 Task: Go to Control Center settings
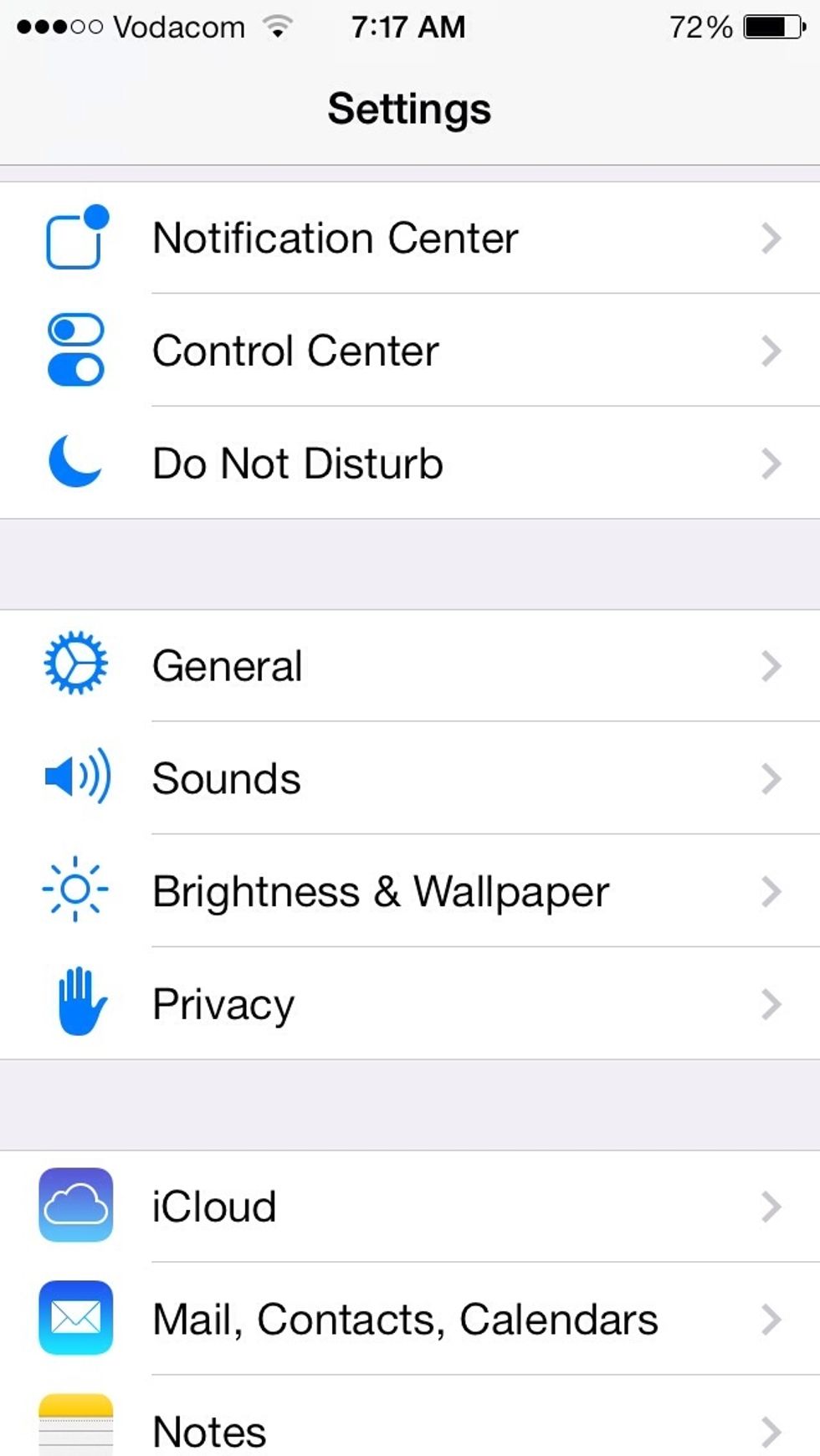pyautogui.click(x=410, y=350)
